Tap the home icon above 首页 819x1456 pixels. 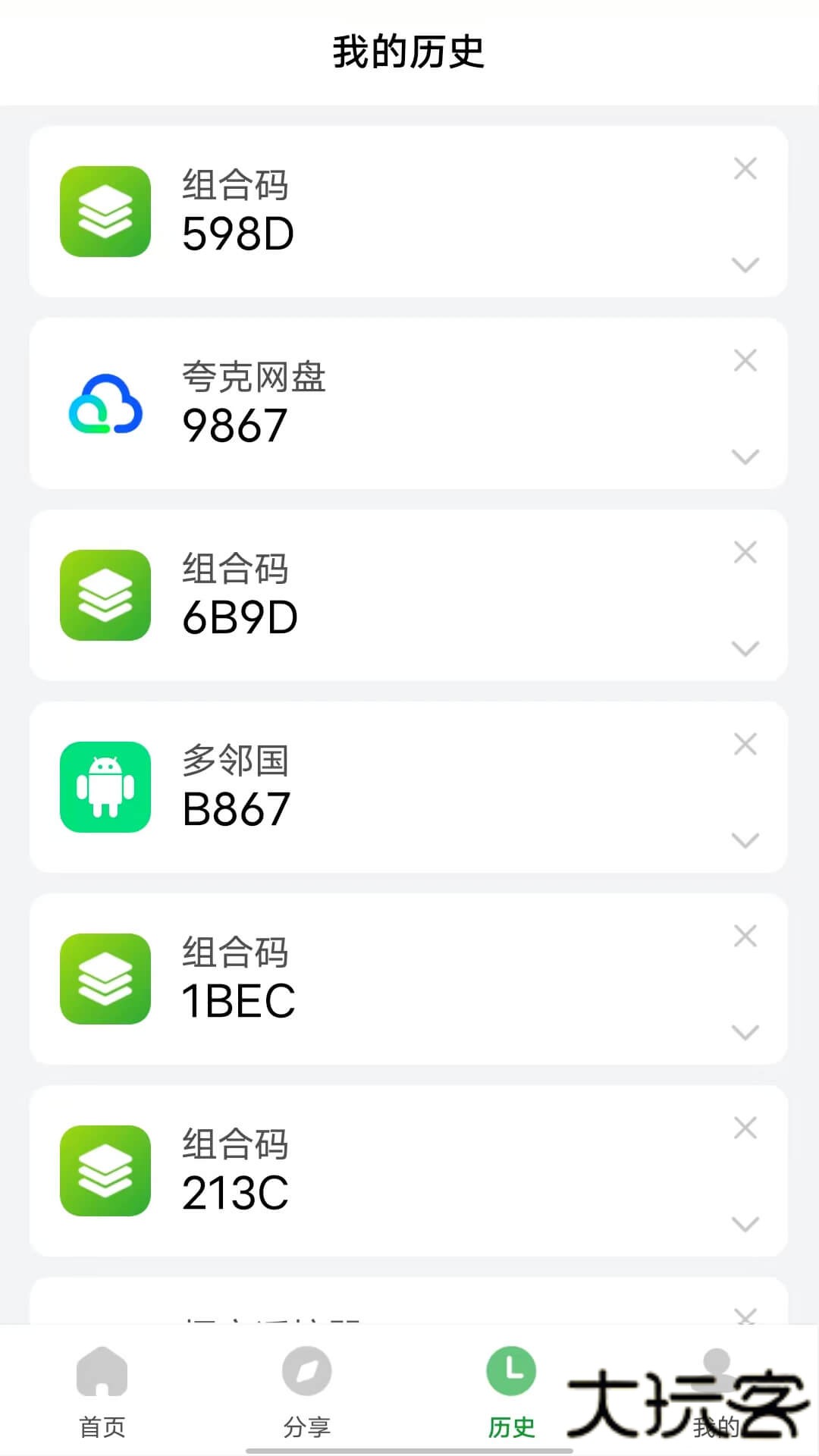[102, 1373]
